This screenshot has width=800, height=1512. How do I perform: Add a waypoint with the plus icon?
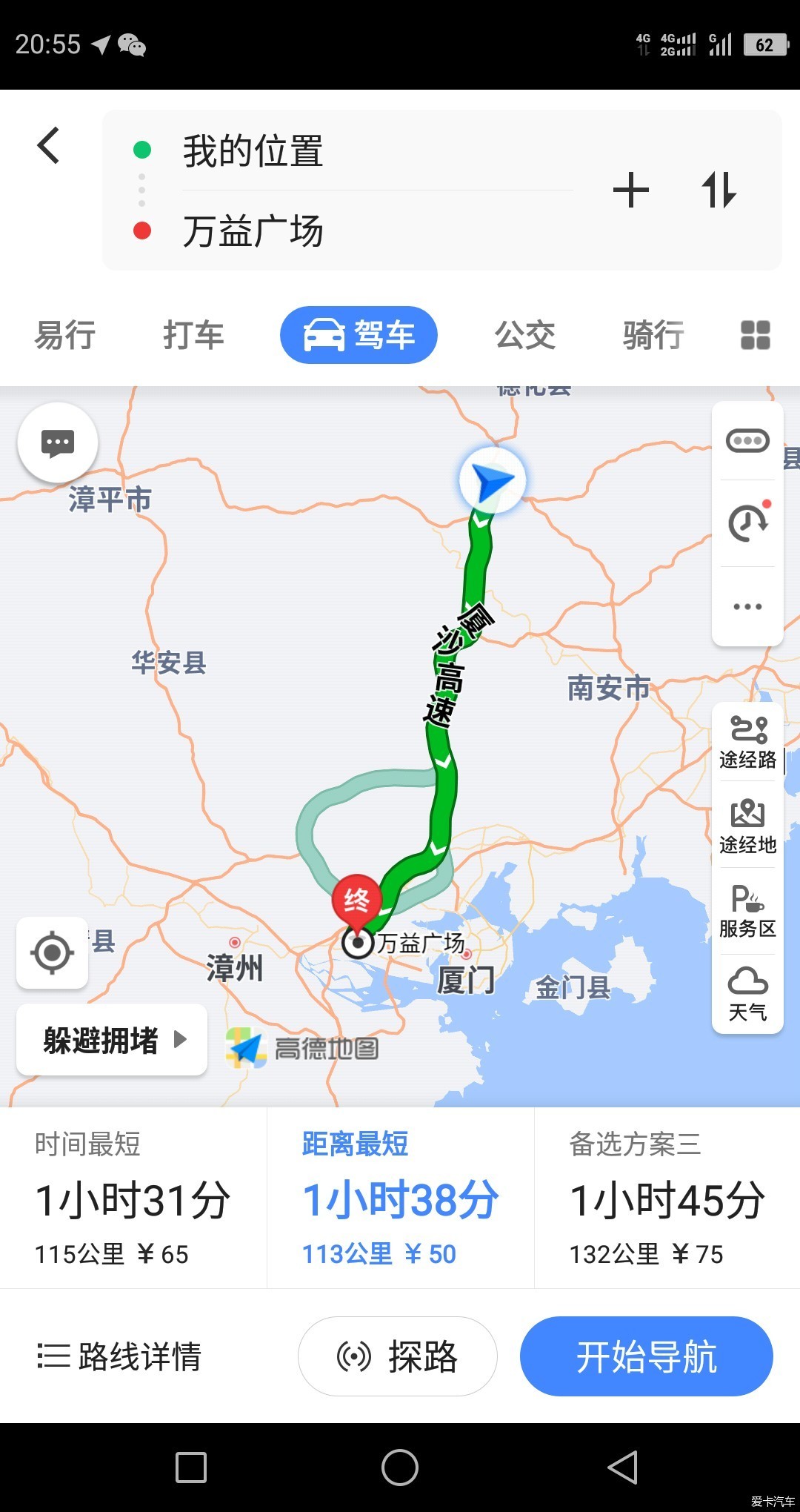(x=630, y=190)
